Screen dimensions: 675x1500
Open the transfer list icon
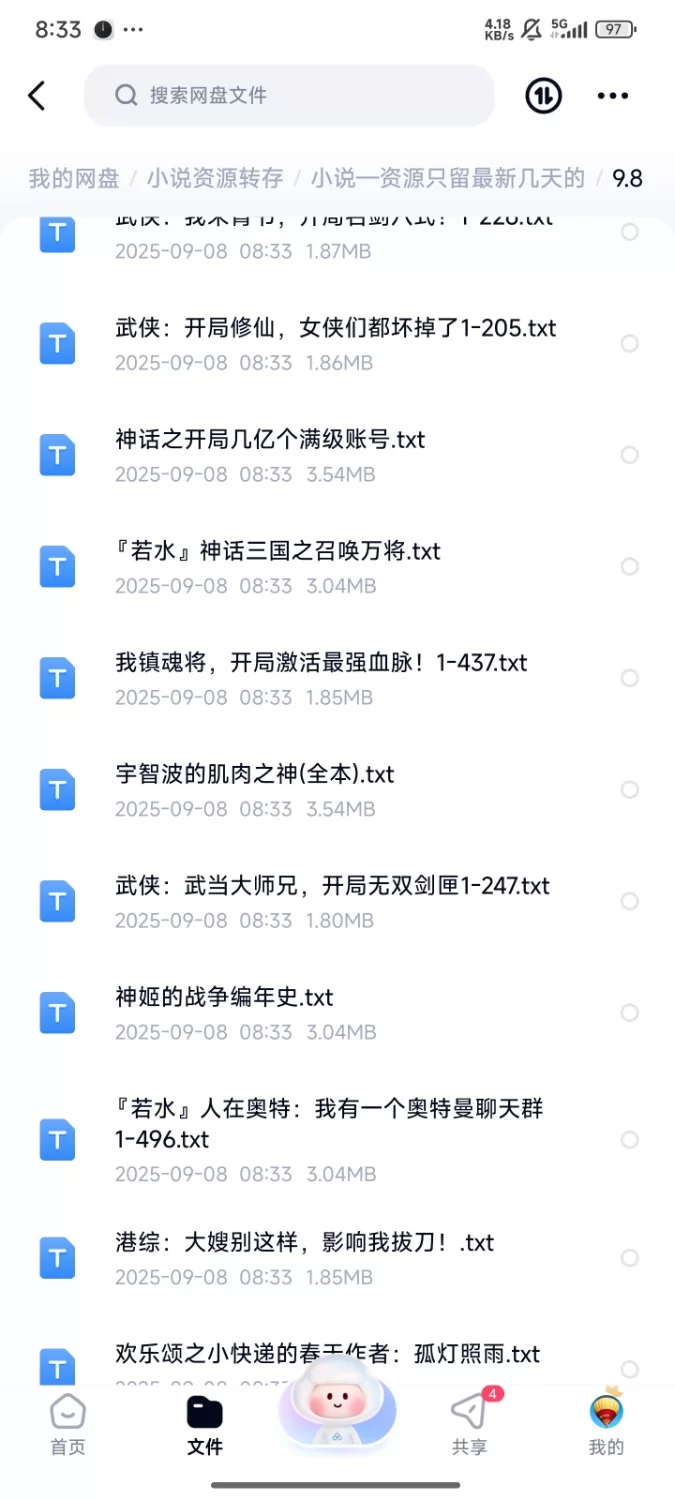pos(543,96)
